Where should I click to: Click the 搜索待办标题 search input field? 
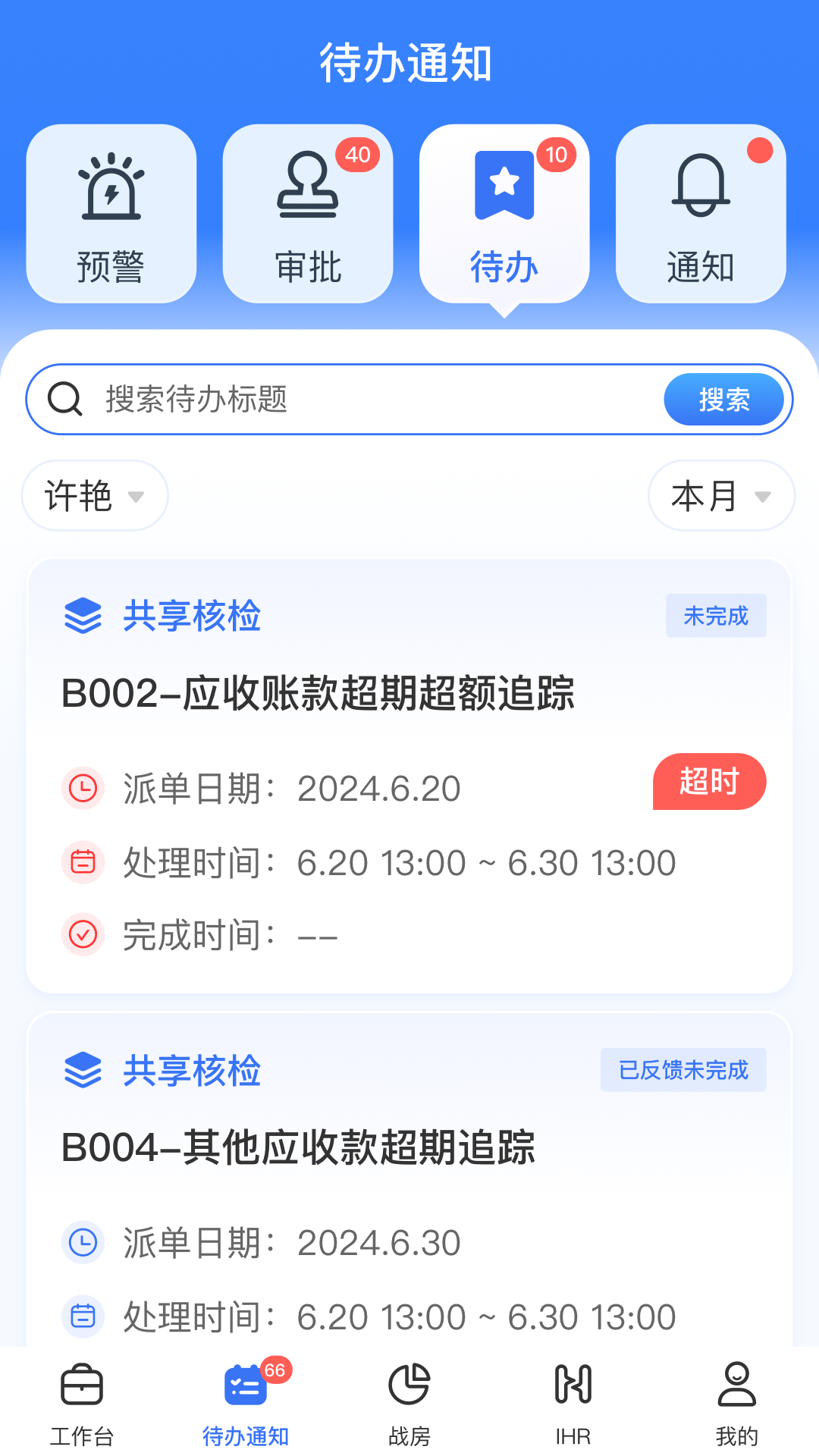point(341,399)
